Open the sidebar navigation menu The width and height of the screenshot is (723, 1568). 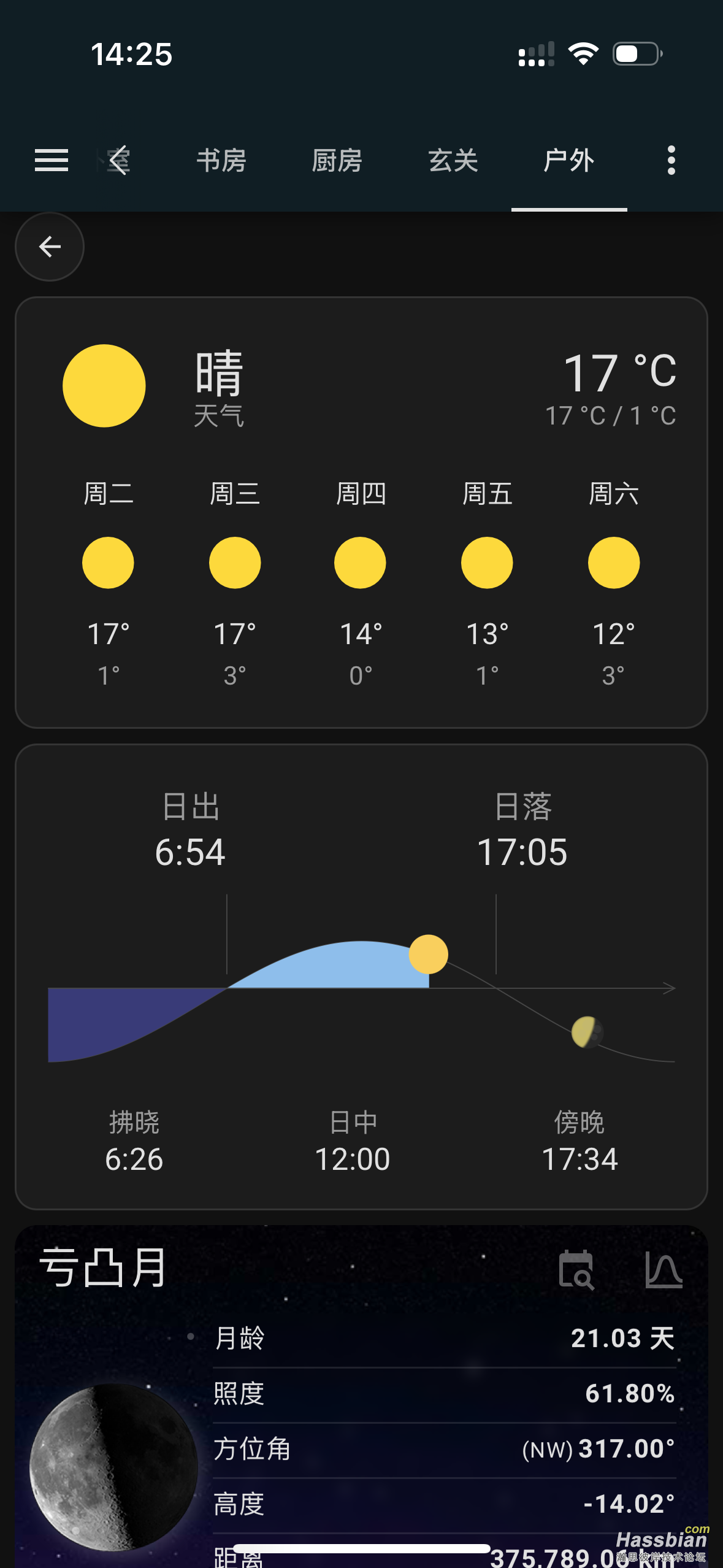pos(51,159)
